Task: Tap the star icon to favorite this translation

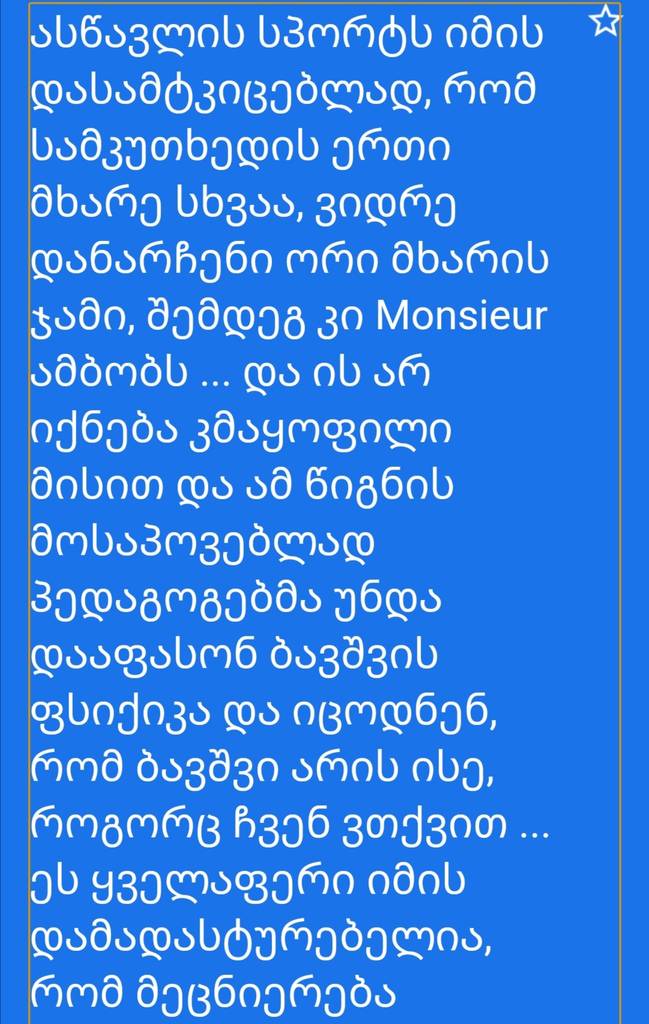Action: click(604, 21)
